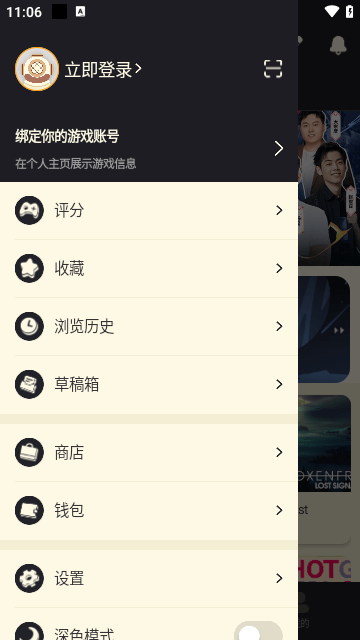Viewport: 360px width, 640px height.
Task: Toggle 深色模式 dark mode switch
Action: tap(258, 632)
